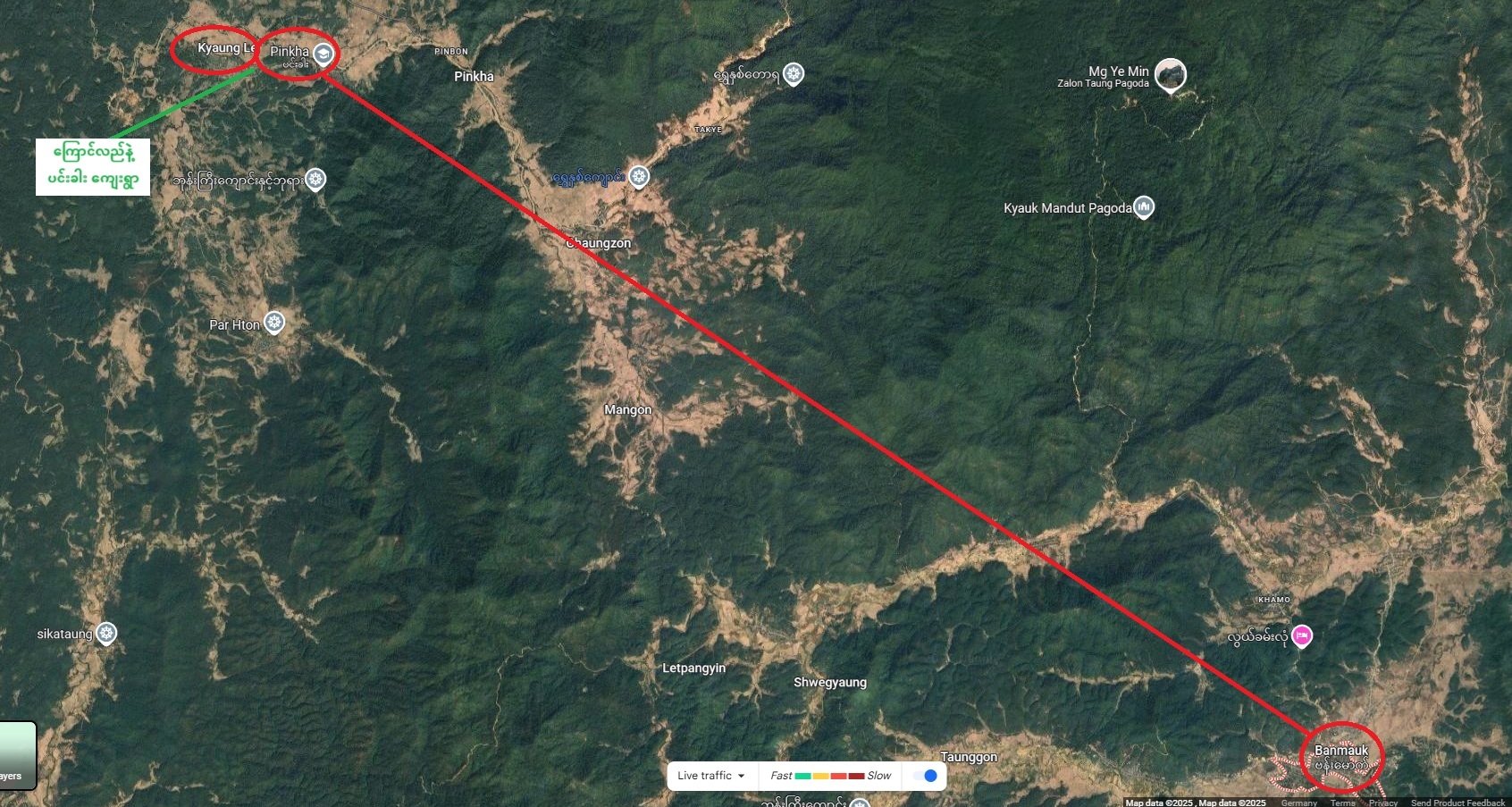
Task: Open the Send Product Feedback link
Action: coord(1457,803)
